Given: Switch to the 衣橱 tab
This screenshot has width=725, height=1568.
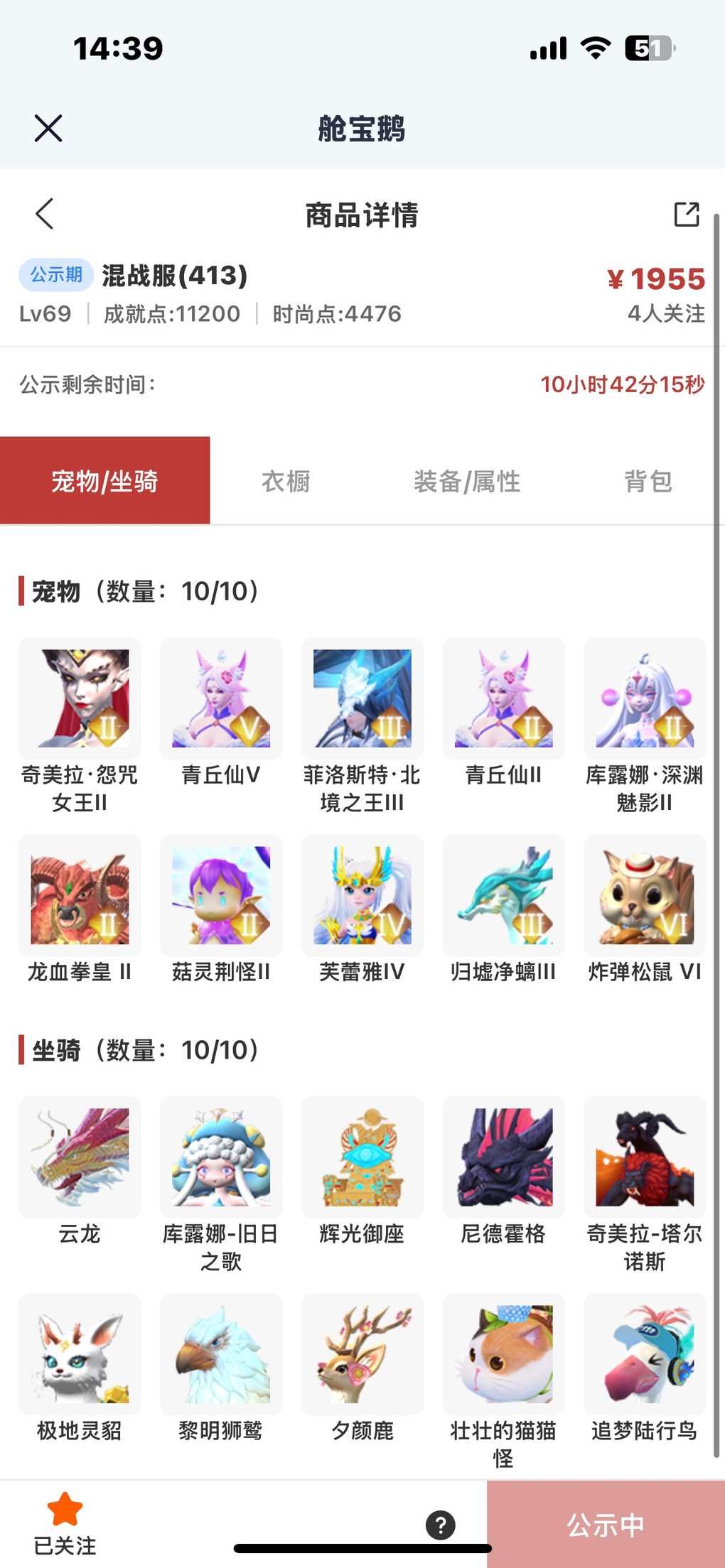Looking at the screenshot, I should pos(286,481).
